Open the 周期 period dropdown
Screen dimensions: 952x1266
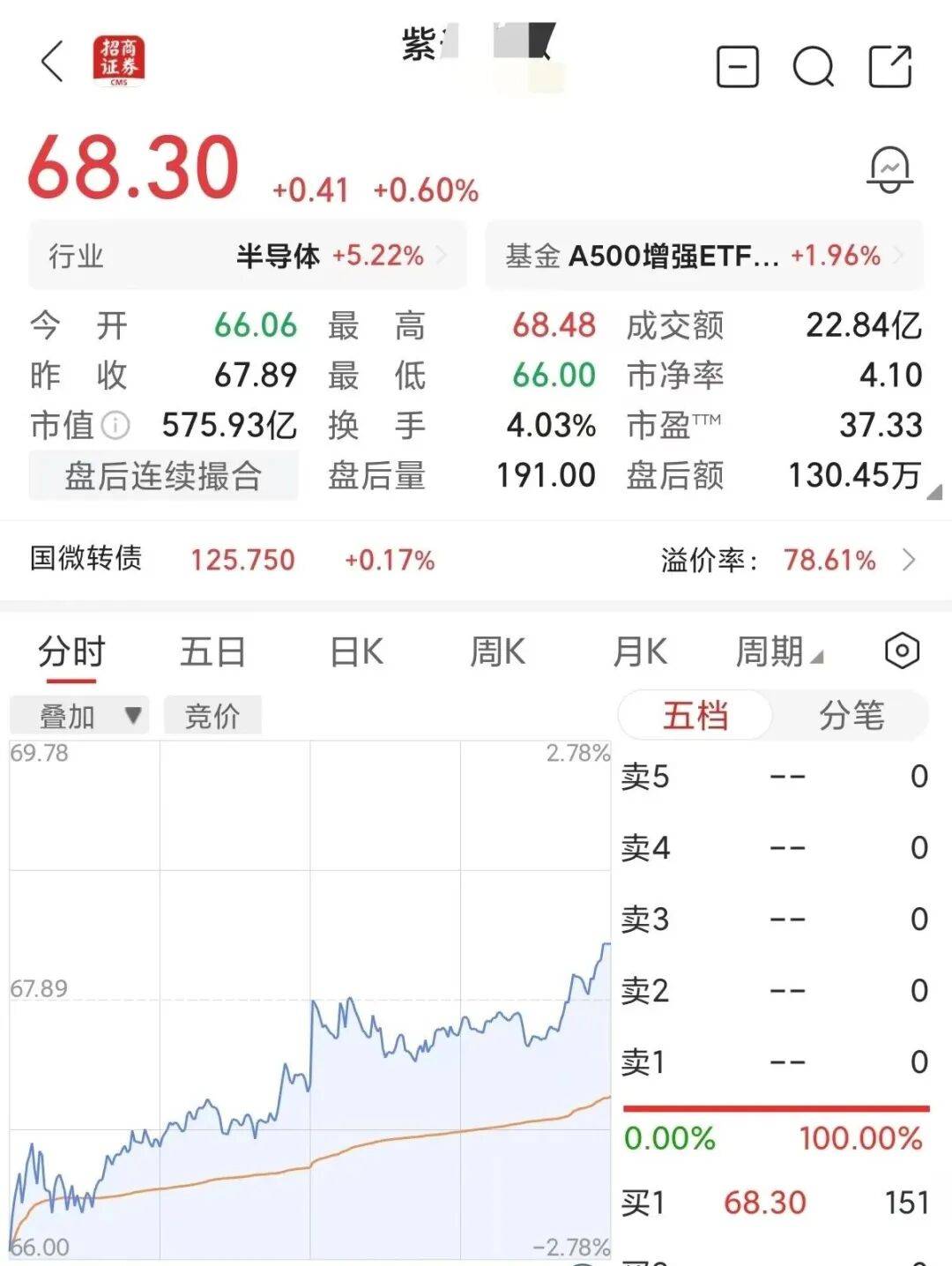(779, 652)
